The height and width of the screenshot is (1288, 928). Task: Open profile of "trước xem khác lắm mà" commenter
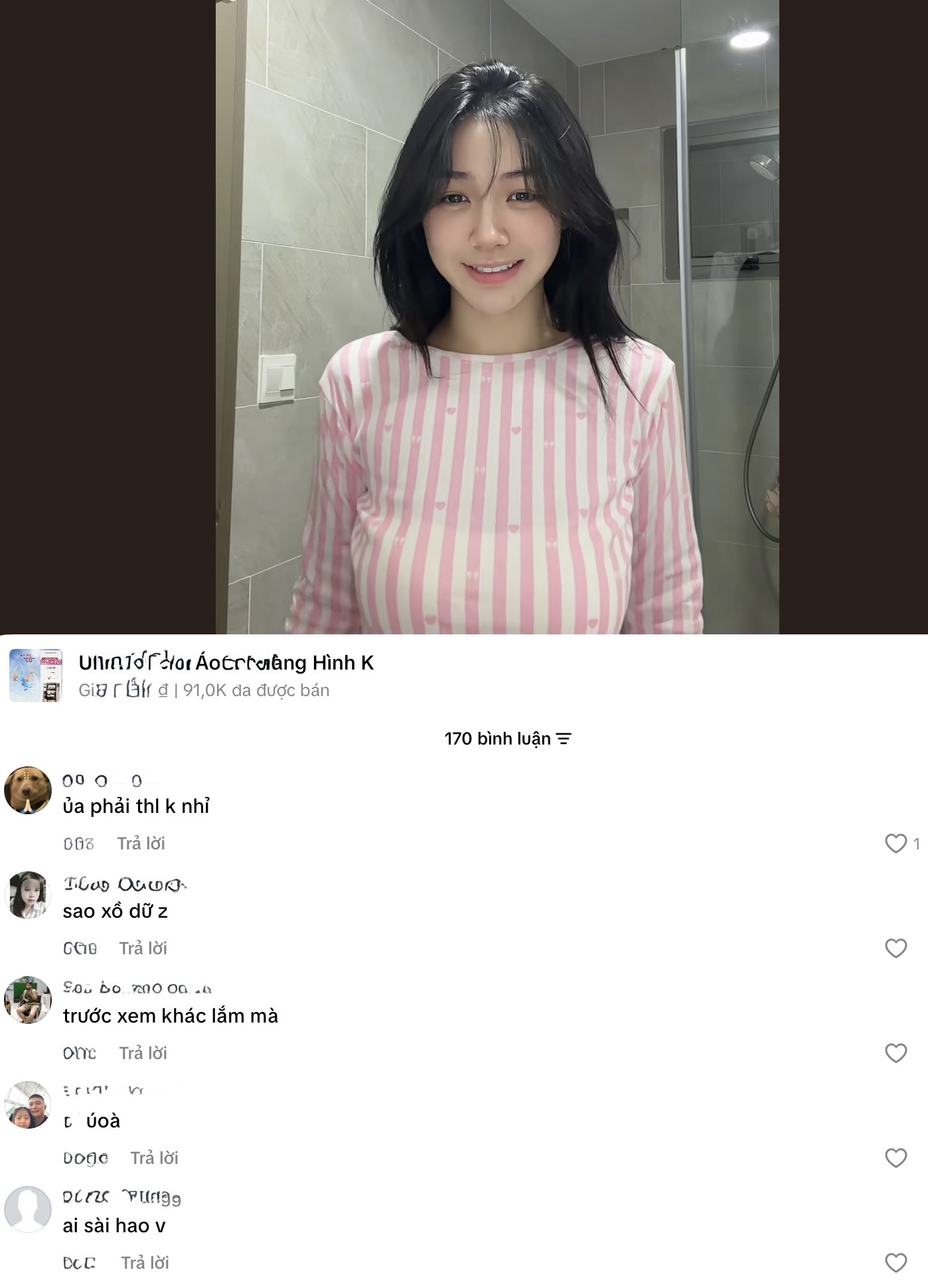coord(28,1000)
